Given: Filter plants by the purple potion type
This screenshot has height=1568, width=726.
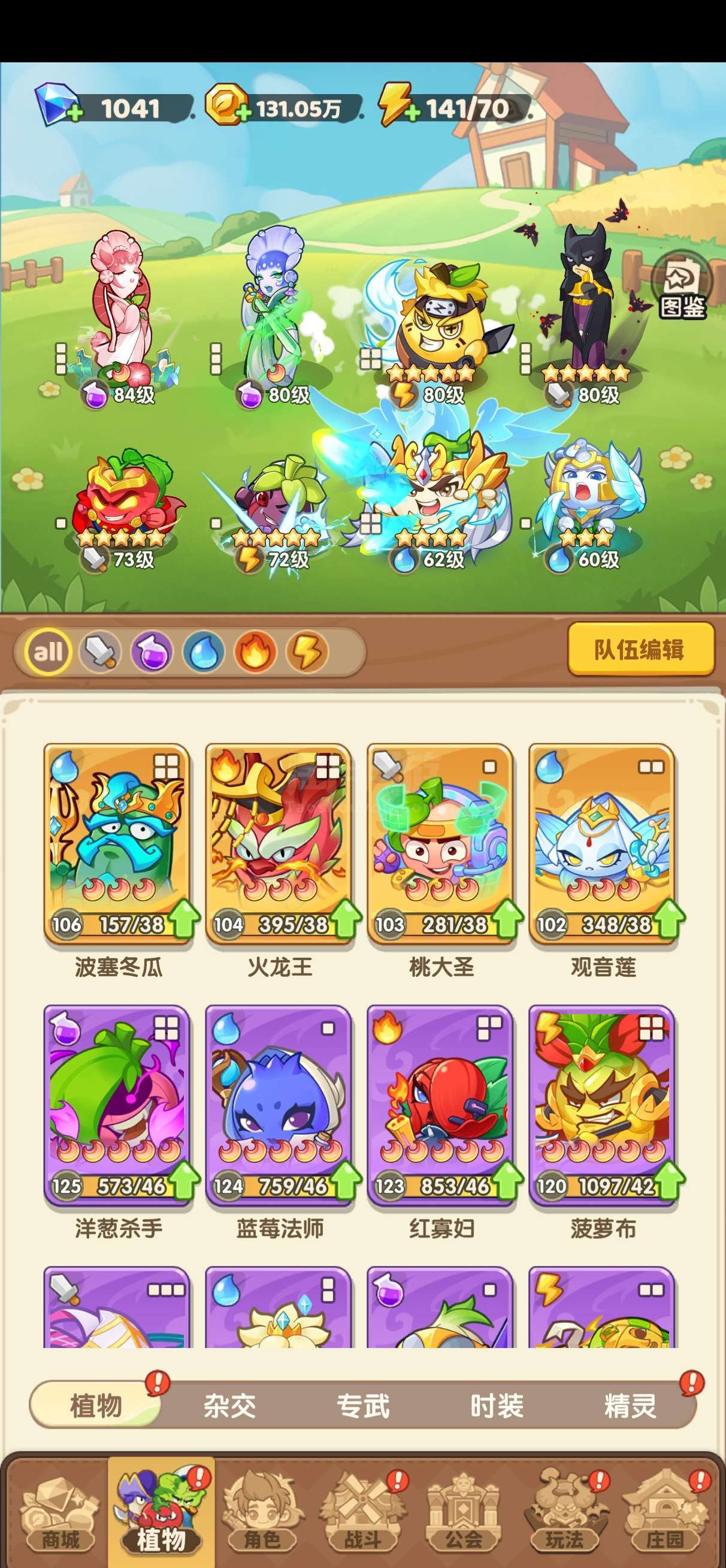Looking at the screenshot, I should (152, 652).
